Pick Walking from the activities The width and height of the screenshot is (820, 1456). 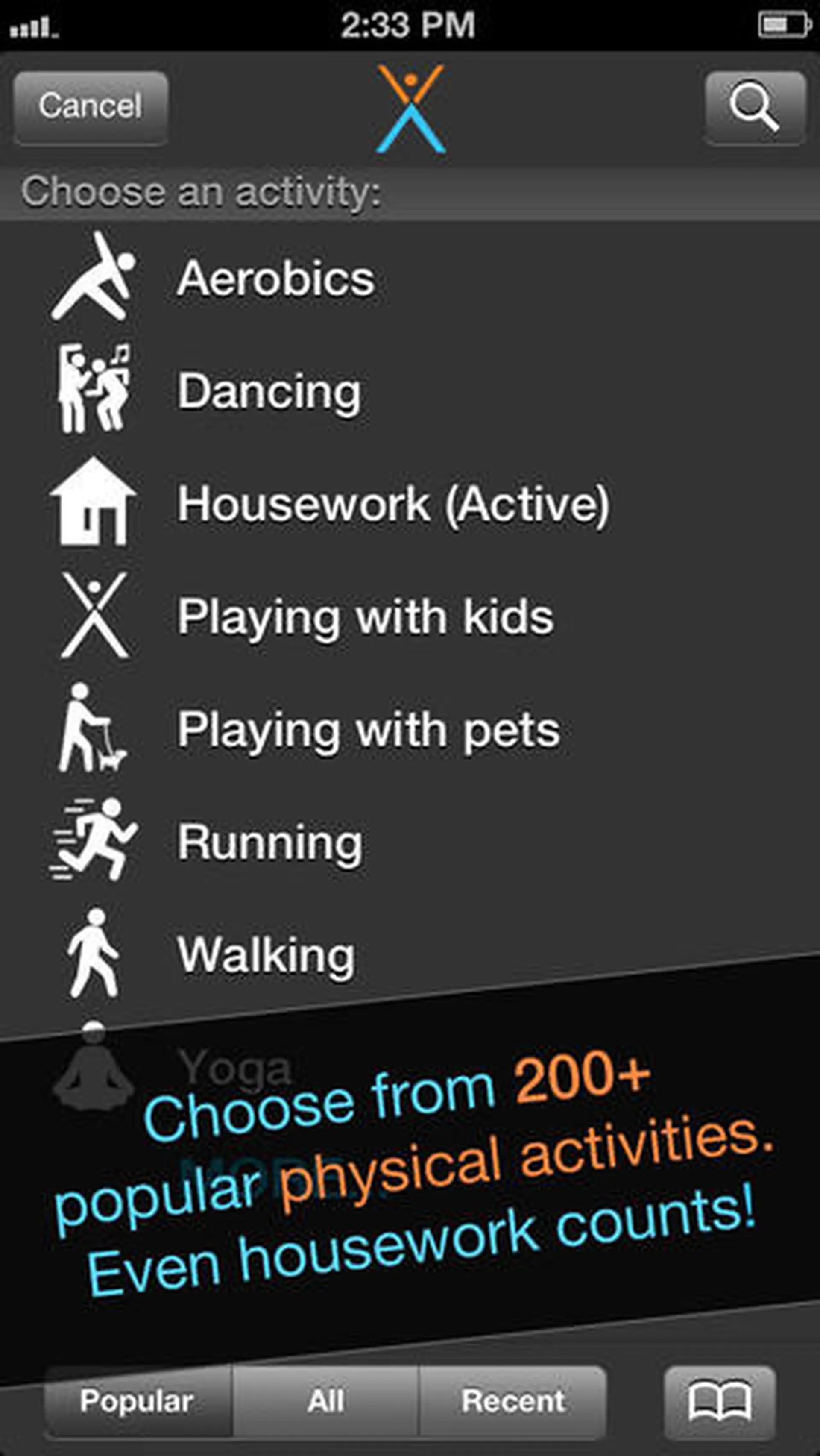point(266,955)
